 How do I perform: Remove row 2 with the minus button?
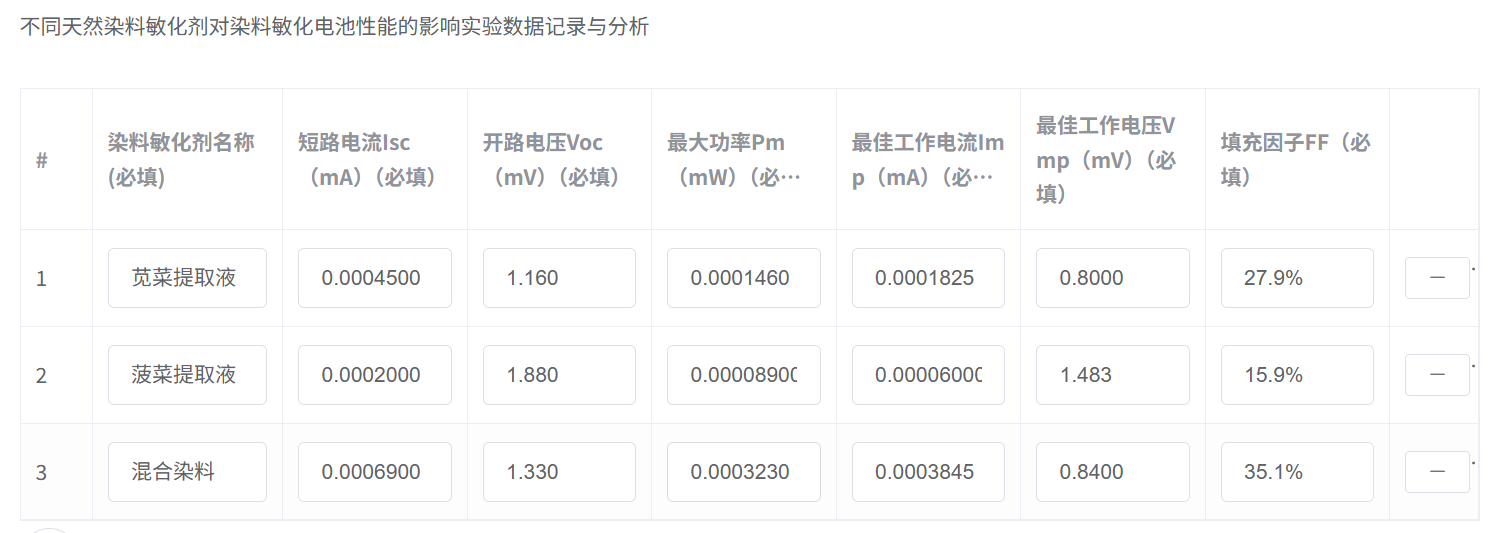click(x=1437, y=375)
